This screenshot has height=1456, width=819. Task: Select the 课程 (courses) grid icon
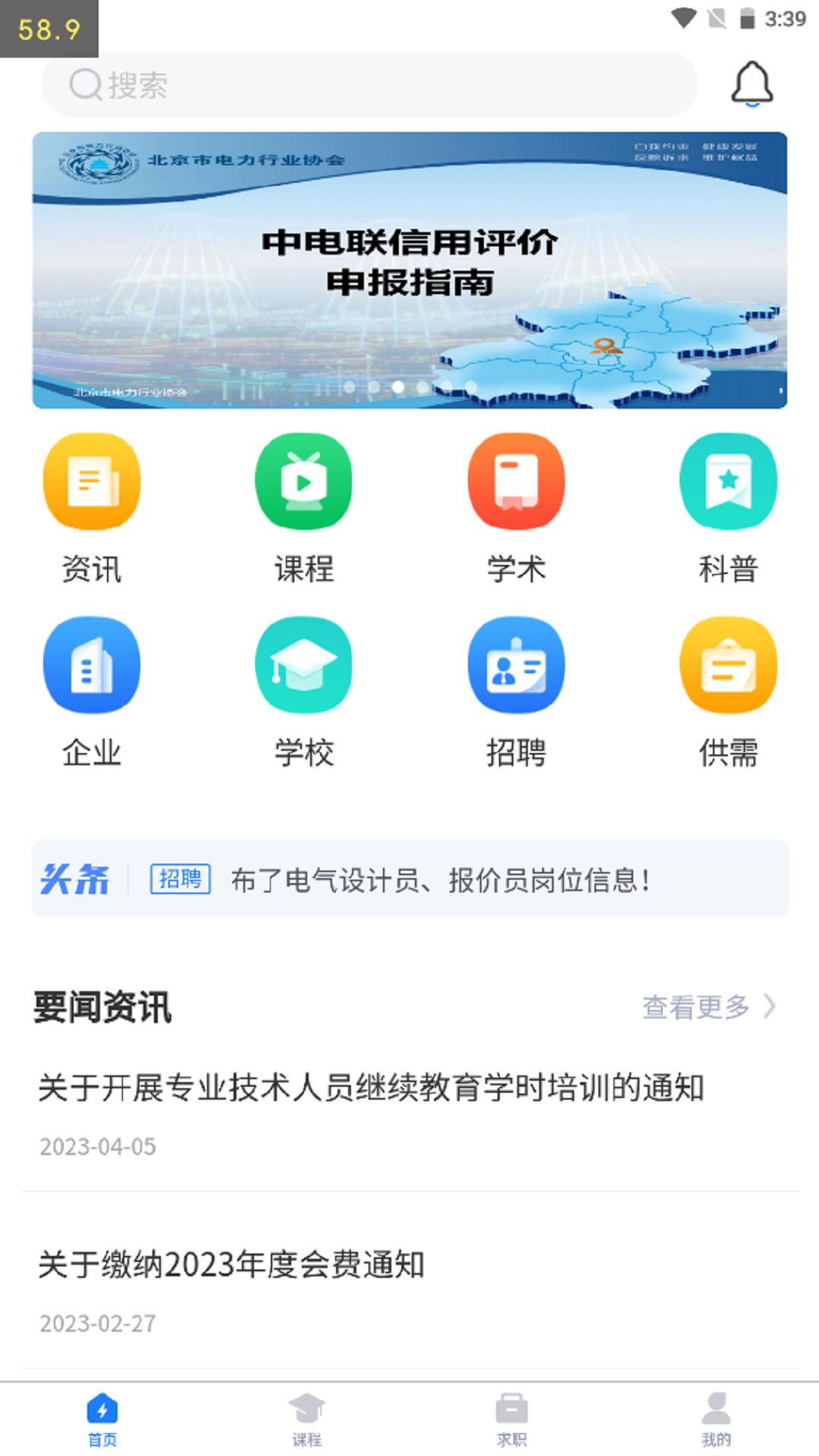pyautogui.click(x=304, y=481)
